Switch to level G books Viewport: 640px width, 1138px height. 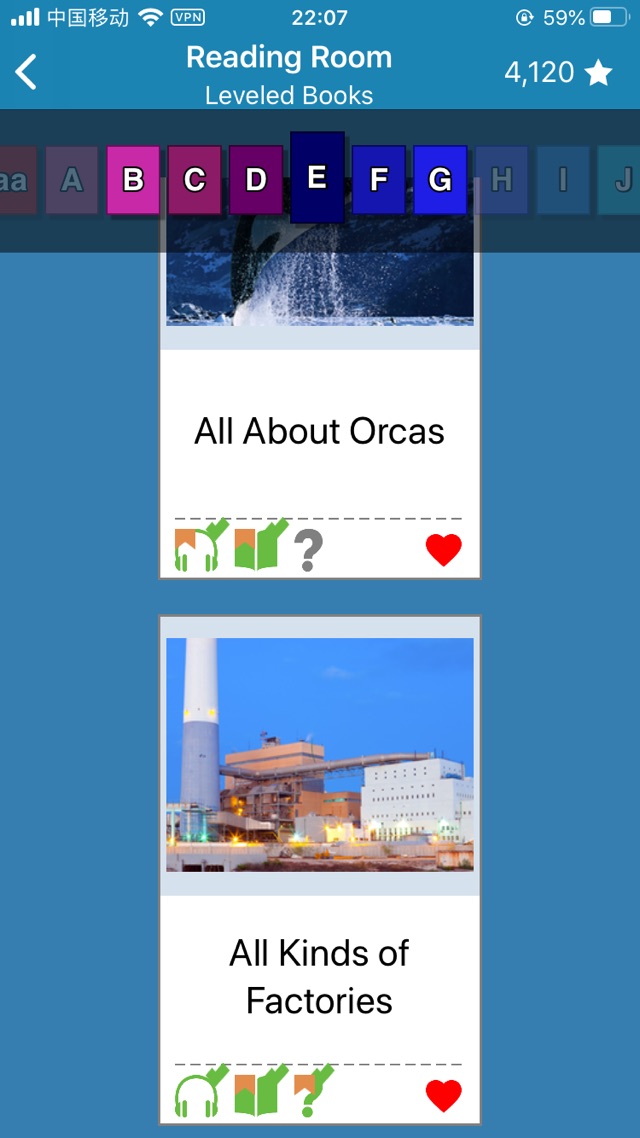[x=440, y=180]
